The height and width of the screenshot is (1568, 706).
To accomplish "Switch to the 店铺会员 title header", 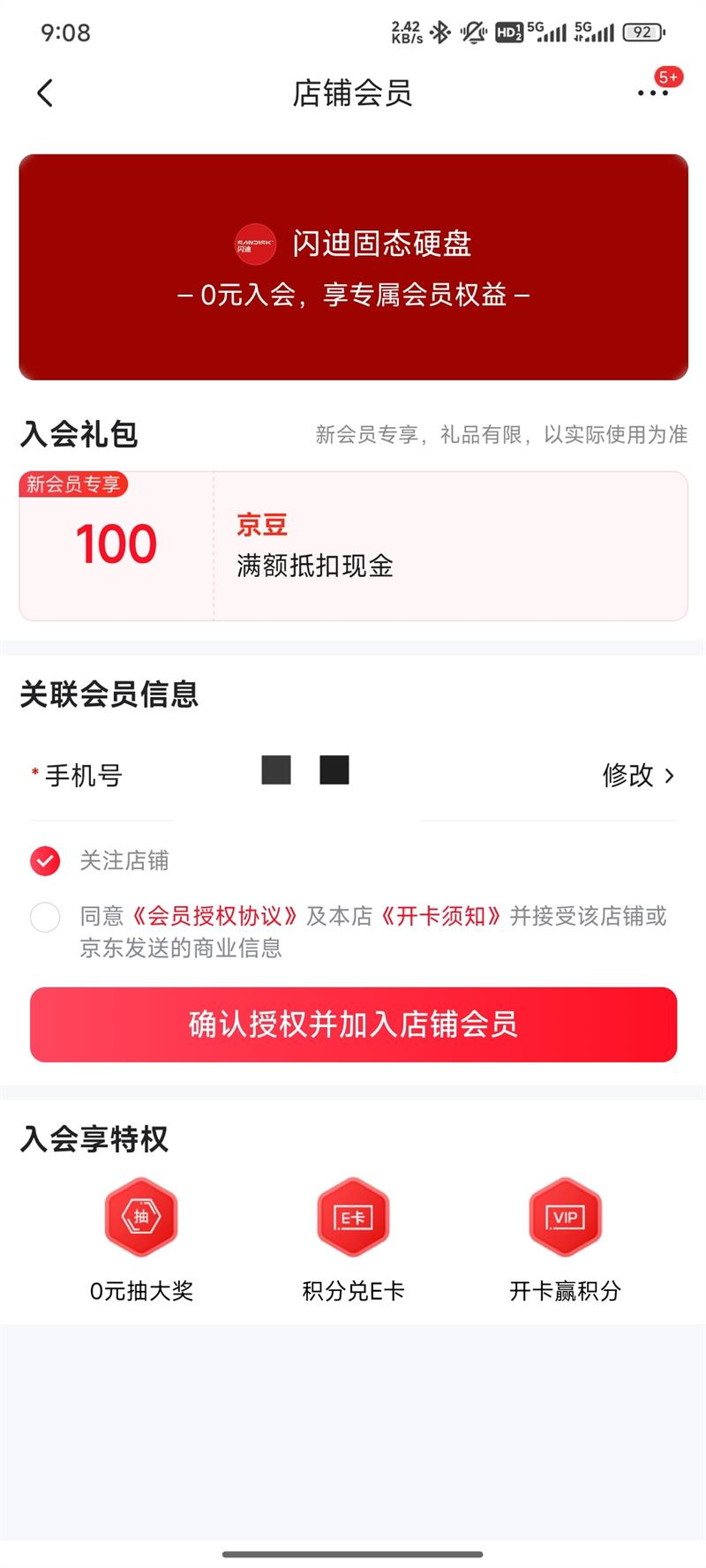I will click(x=353, y=93).
